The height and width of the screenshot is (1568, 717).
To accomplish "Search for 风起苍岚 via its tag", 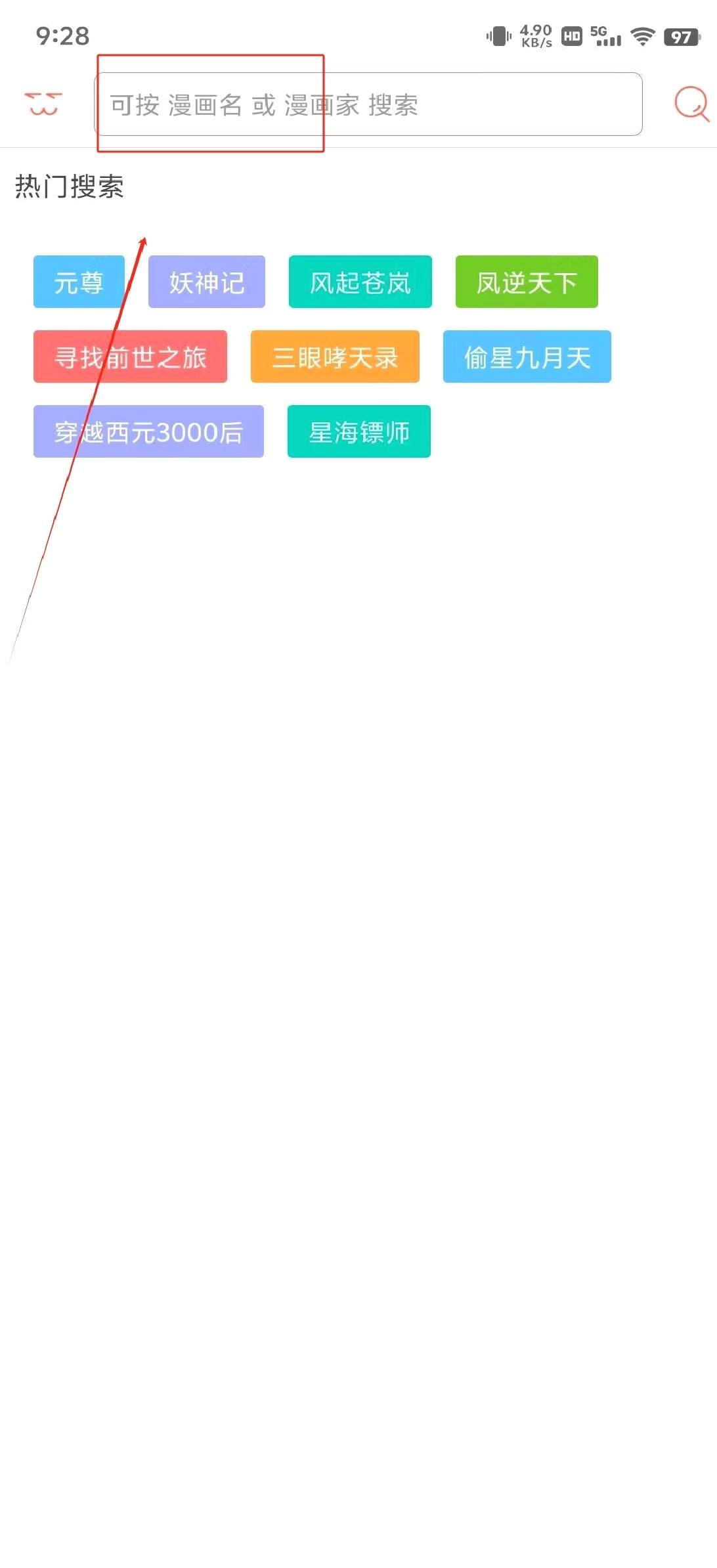I will 360,282.
